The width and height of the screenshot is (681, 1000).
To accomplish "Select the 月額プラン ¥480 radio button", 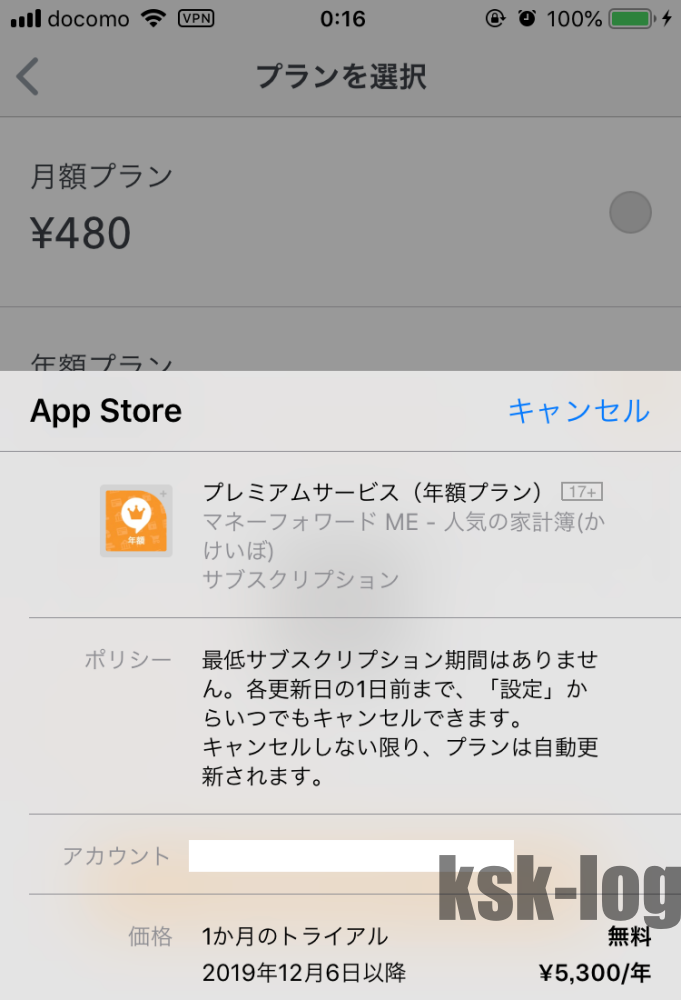I will click(630, 212).
